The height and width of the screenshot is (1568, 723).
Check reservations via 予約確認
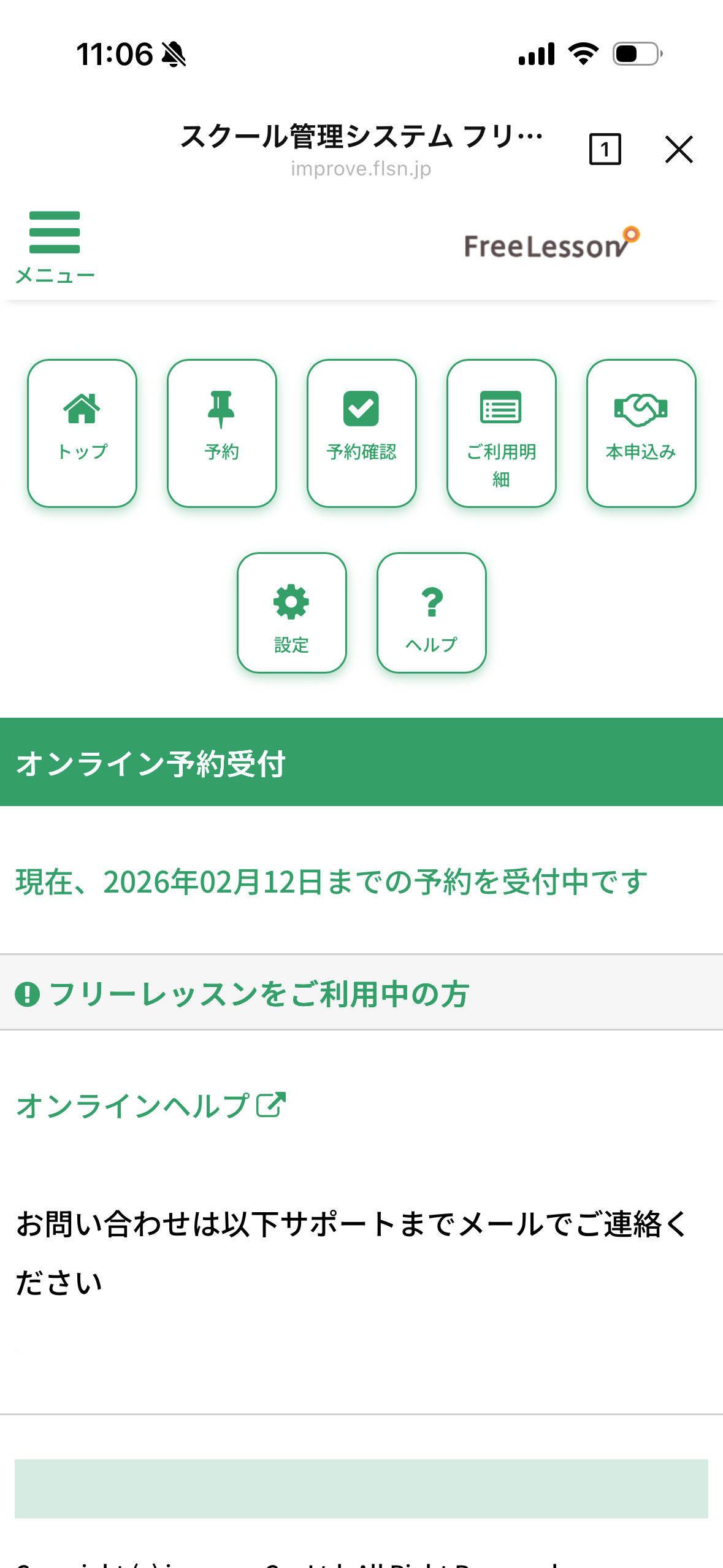coord(362,433)
